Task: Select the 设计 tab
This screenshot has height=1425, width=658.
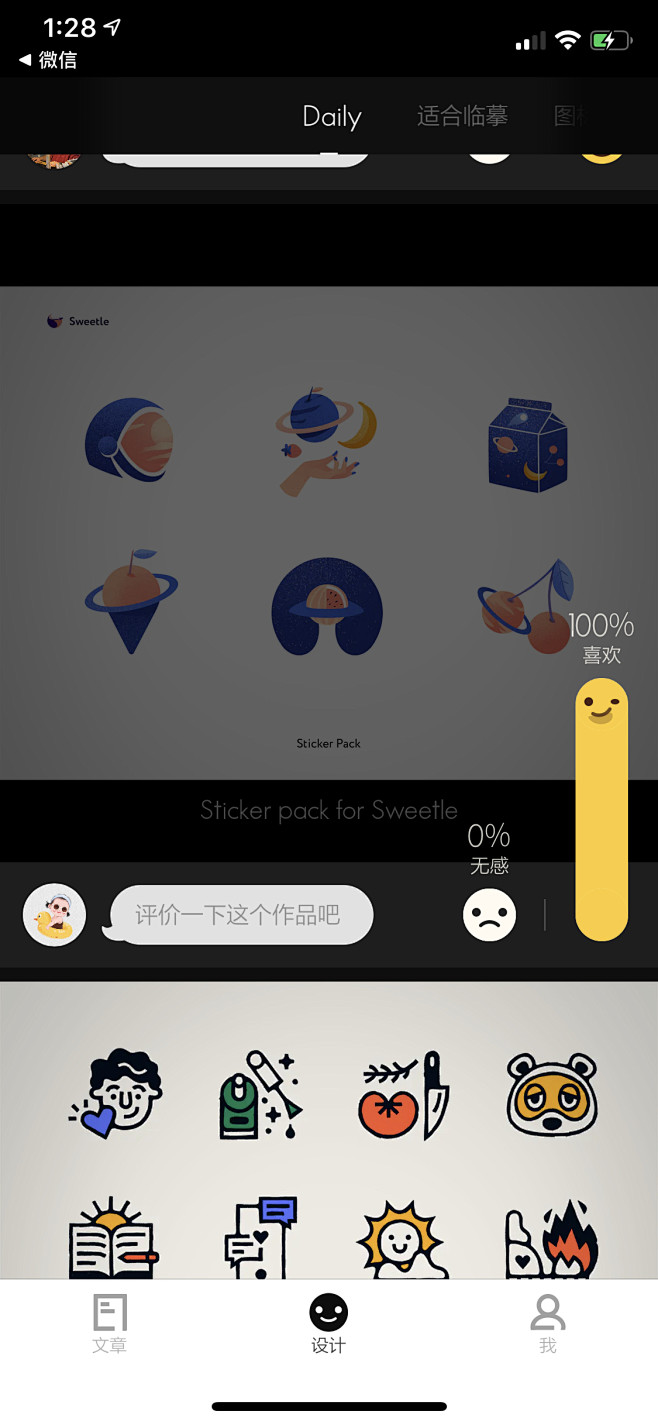Action: coord(328,1324)
